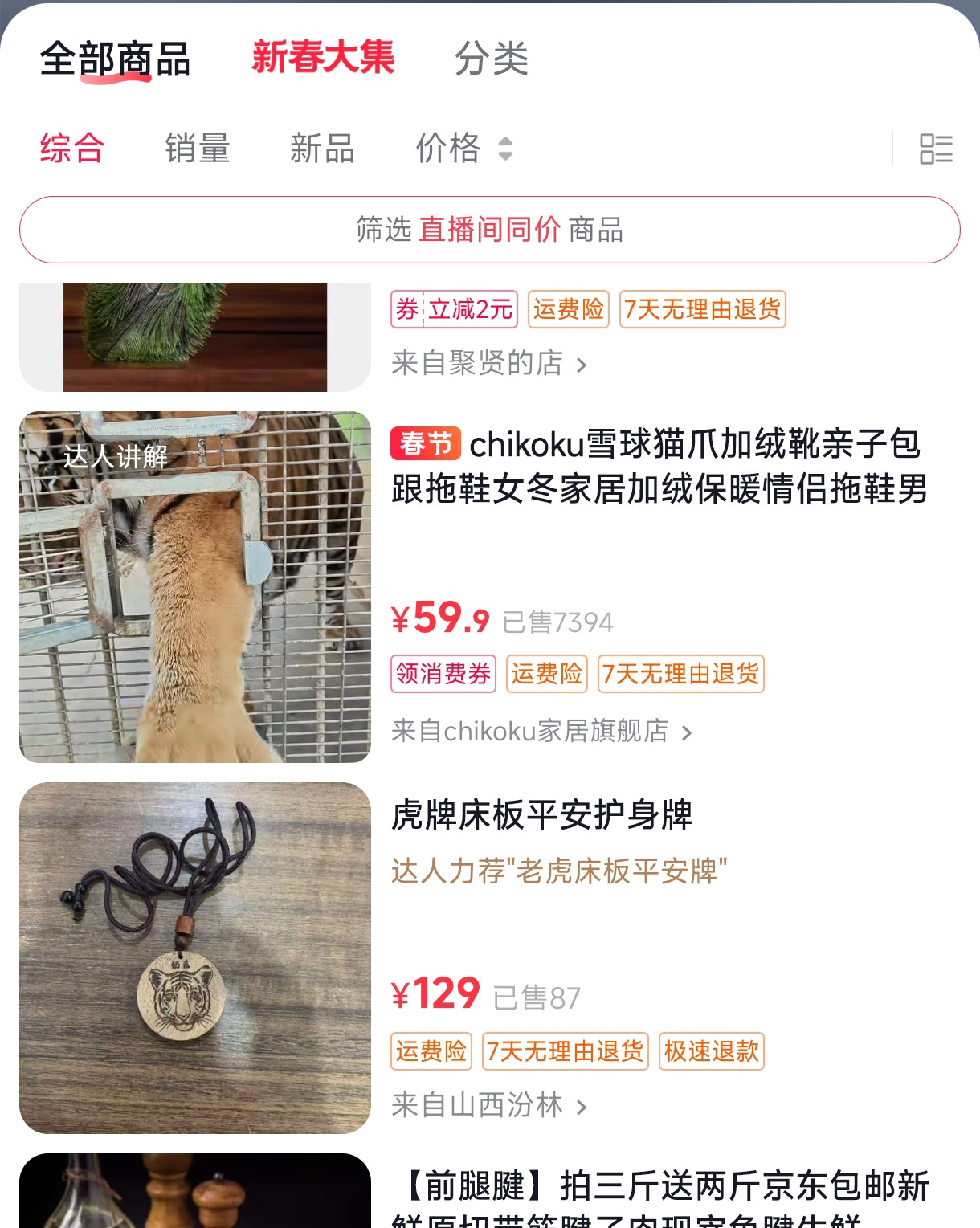980x1228 pixels.
Task: Sort products by 综合
Action: click(x=72, y=149)
